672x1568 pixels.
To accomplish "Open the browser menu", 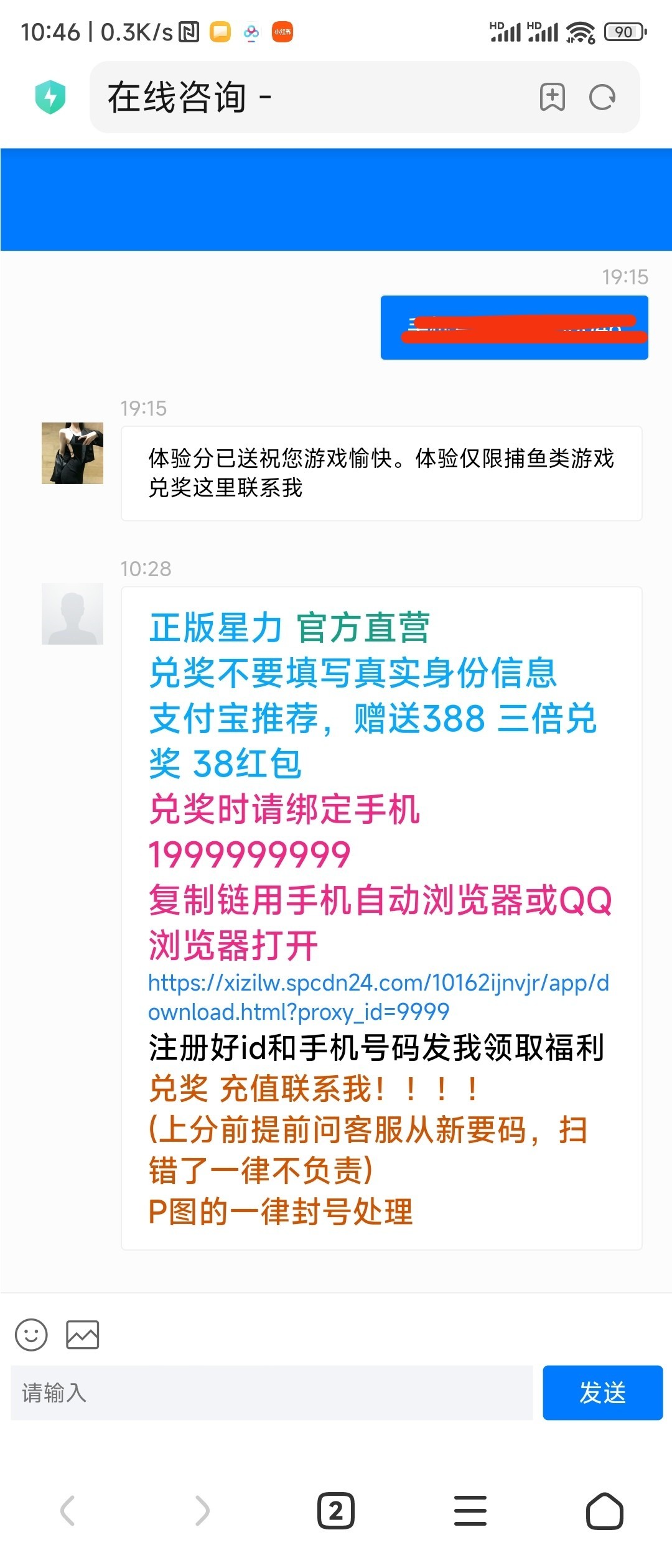I will pyautogui.click(x=470, y=1511).
